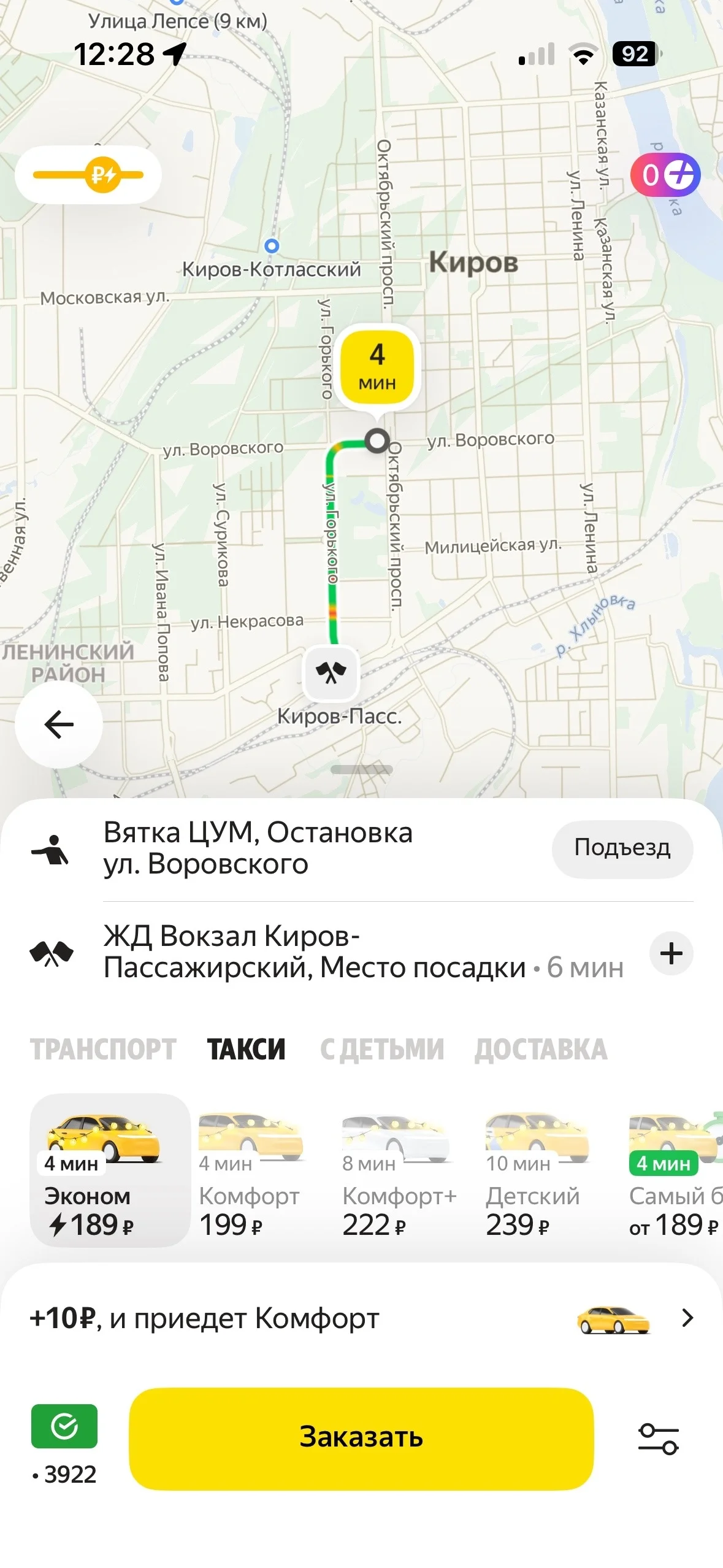
Task: Select the Детский tariff for 239 ₽
Action: [x=535, y=1170]
